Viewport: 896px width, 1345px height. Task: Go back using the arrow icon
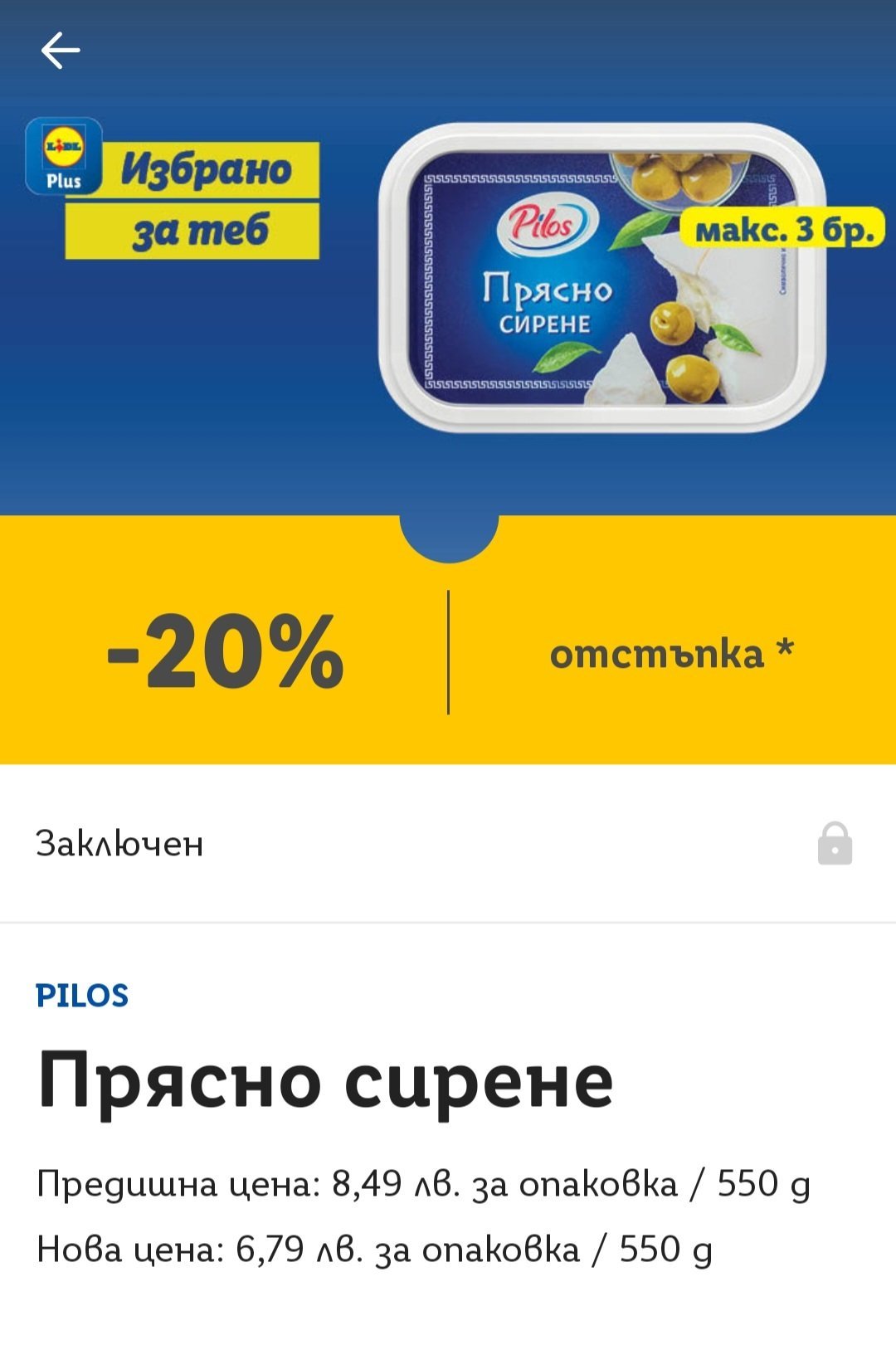coord(61,51)
